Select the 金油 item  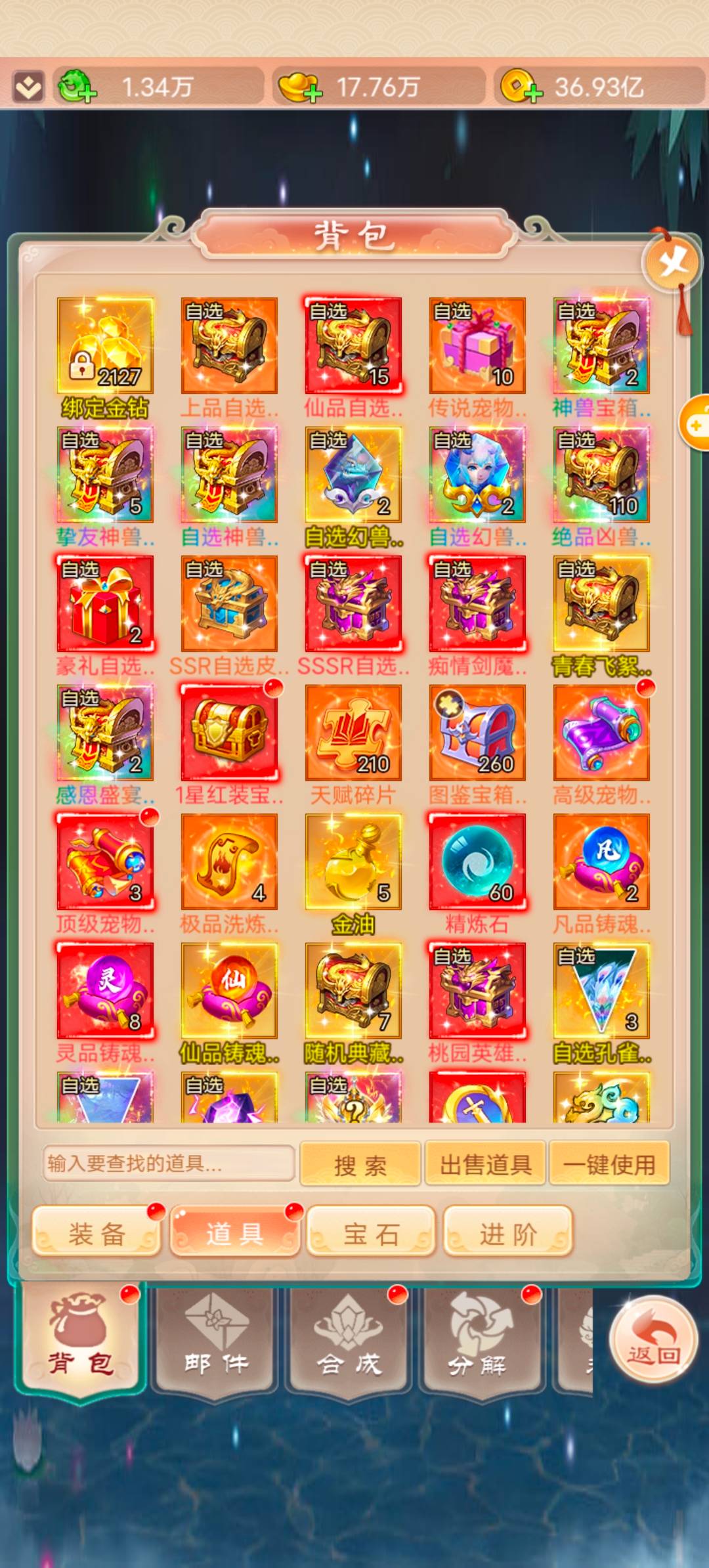click(353, 861)
